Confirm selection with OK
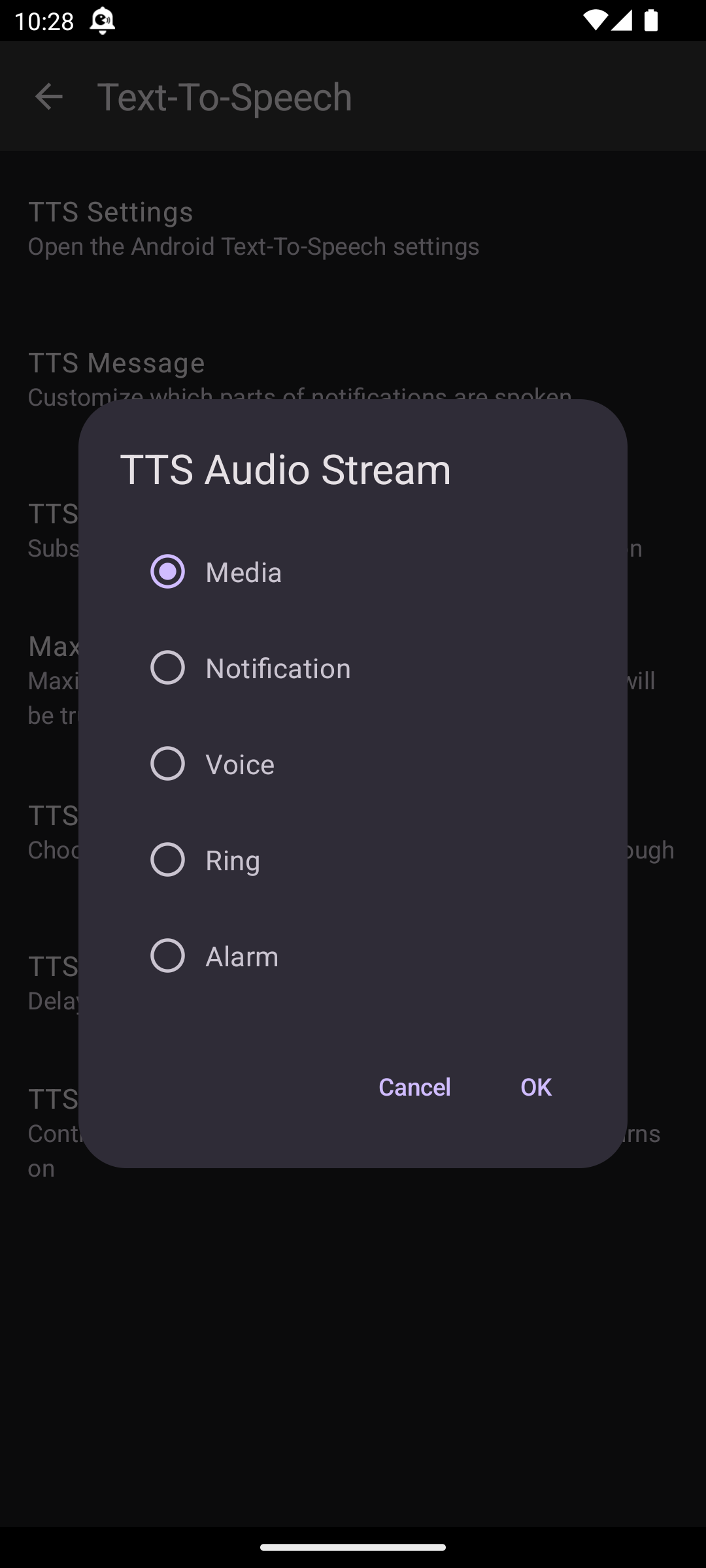 536,1087
